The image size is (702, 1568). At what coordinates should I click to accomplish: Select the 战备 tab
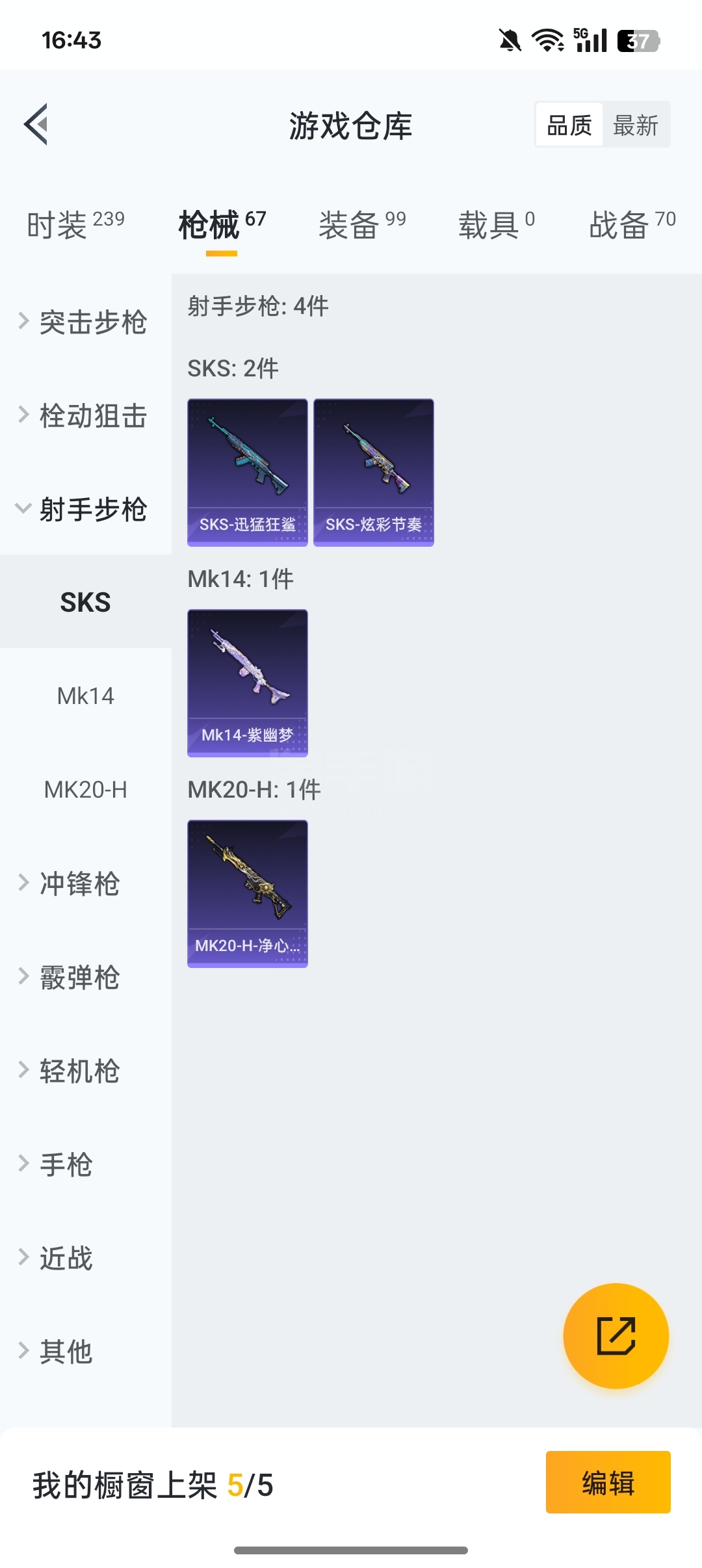(632, 225)
